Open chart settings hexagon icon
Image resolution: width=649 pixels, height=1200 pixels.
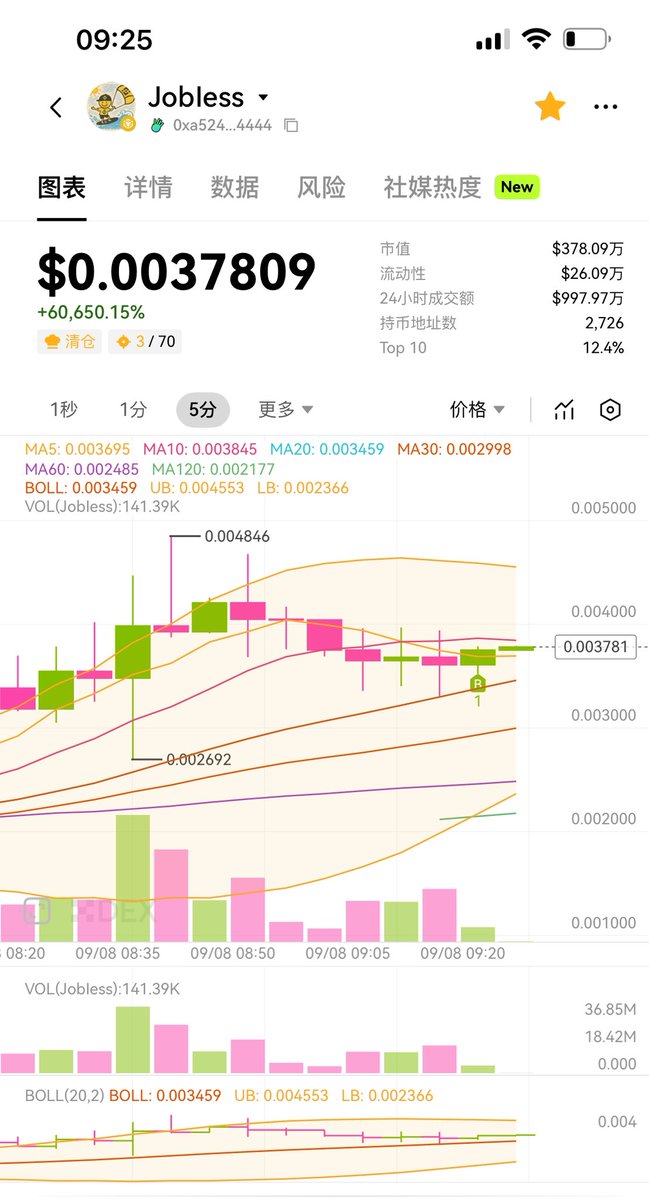coord(610,409)
